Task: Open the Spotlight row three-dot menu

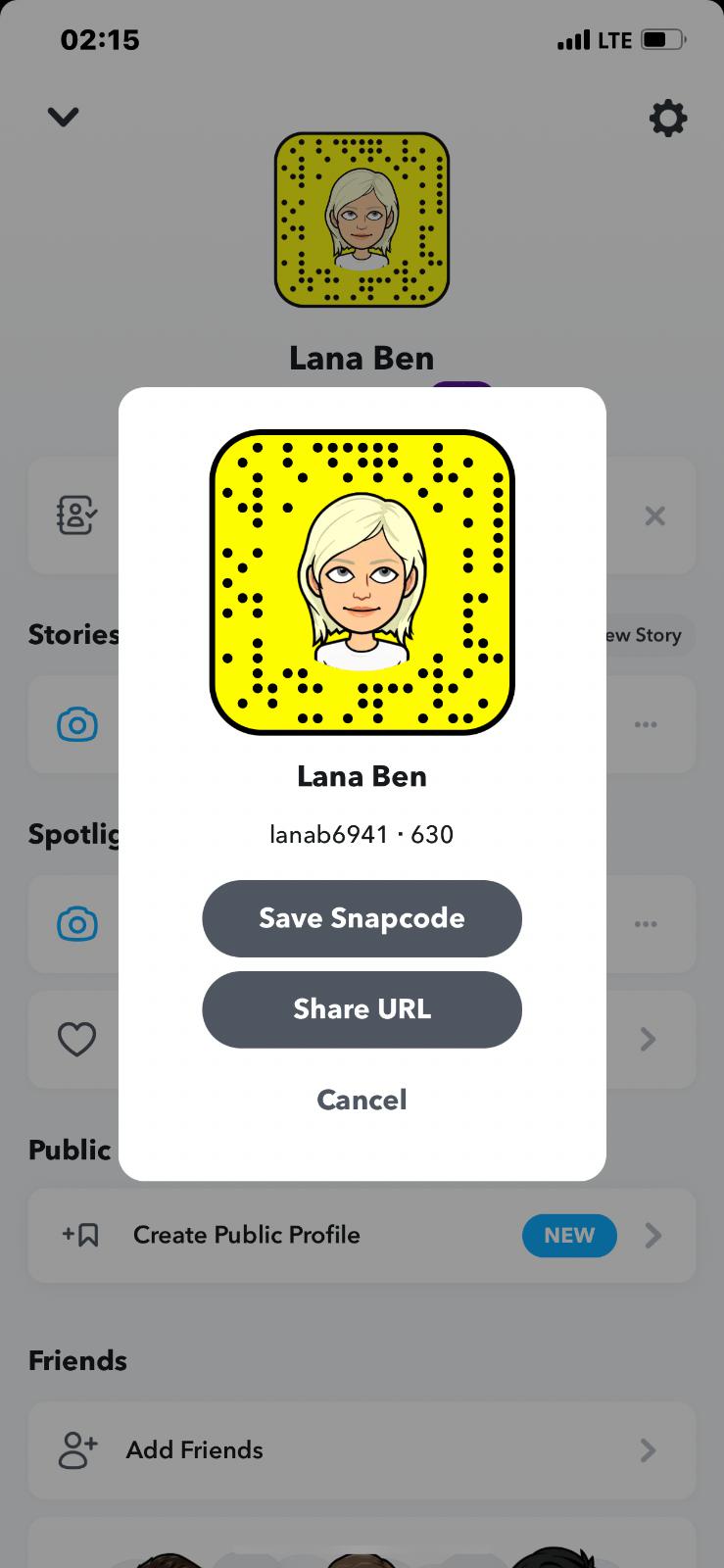Action: [x=646, y=924]
